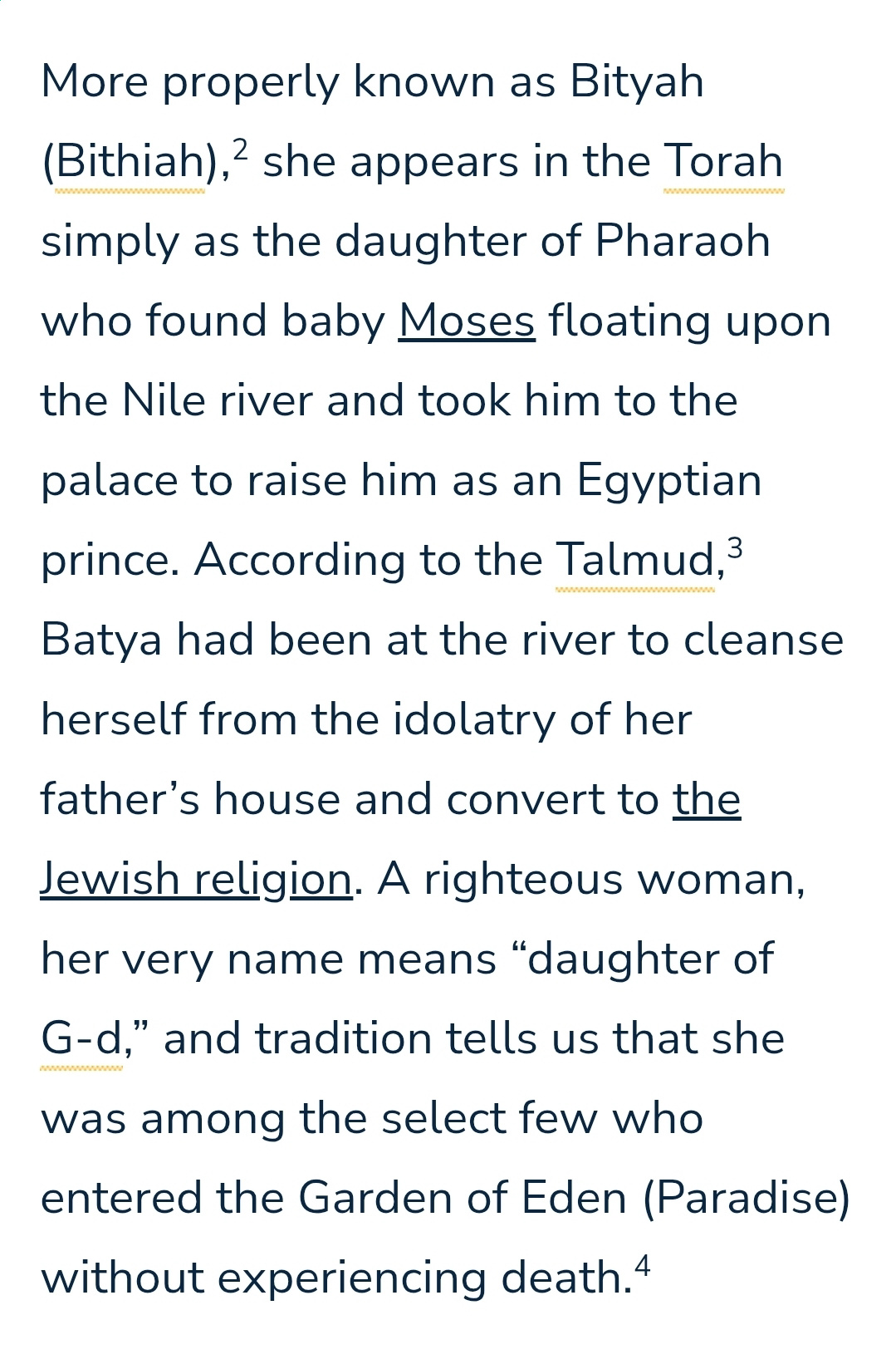The image size is (896, 1359).
Task: Open footnote 4 after death
Action: pyautogui.click(x=642, y=1266)
